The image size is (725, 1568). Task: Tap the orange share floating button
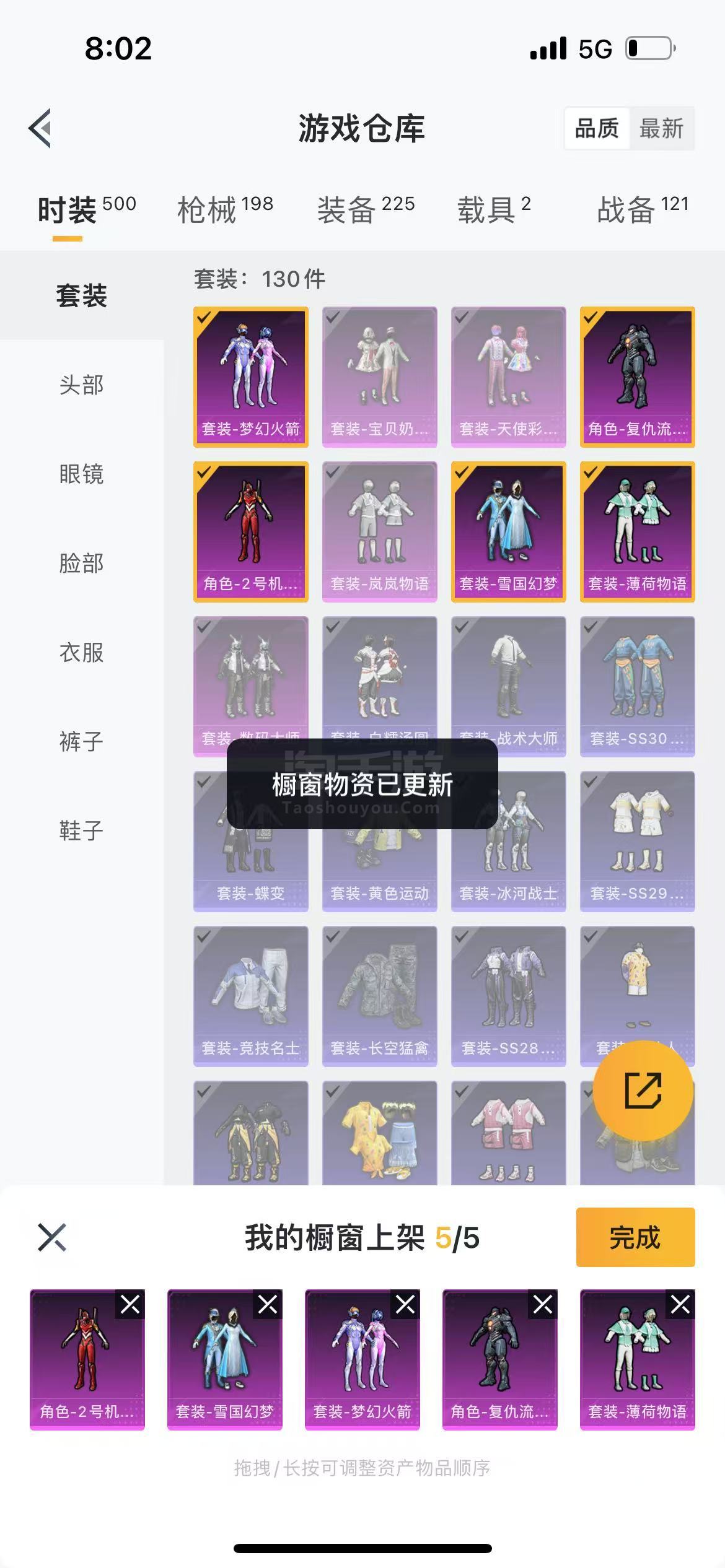643,1091
